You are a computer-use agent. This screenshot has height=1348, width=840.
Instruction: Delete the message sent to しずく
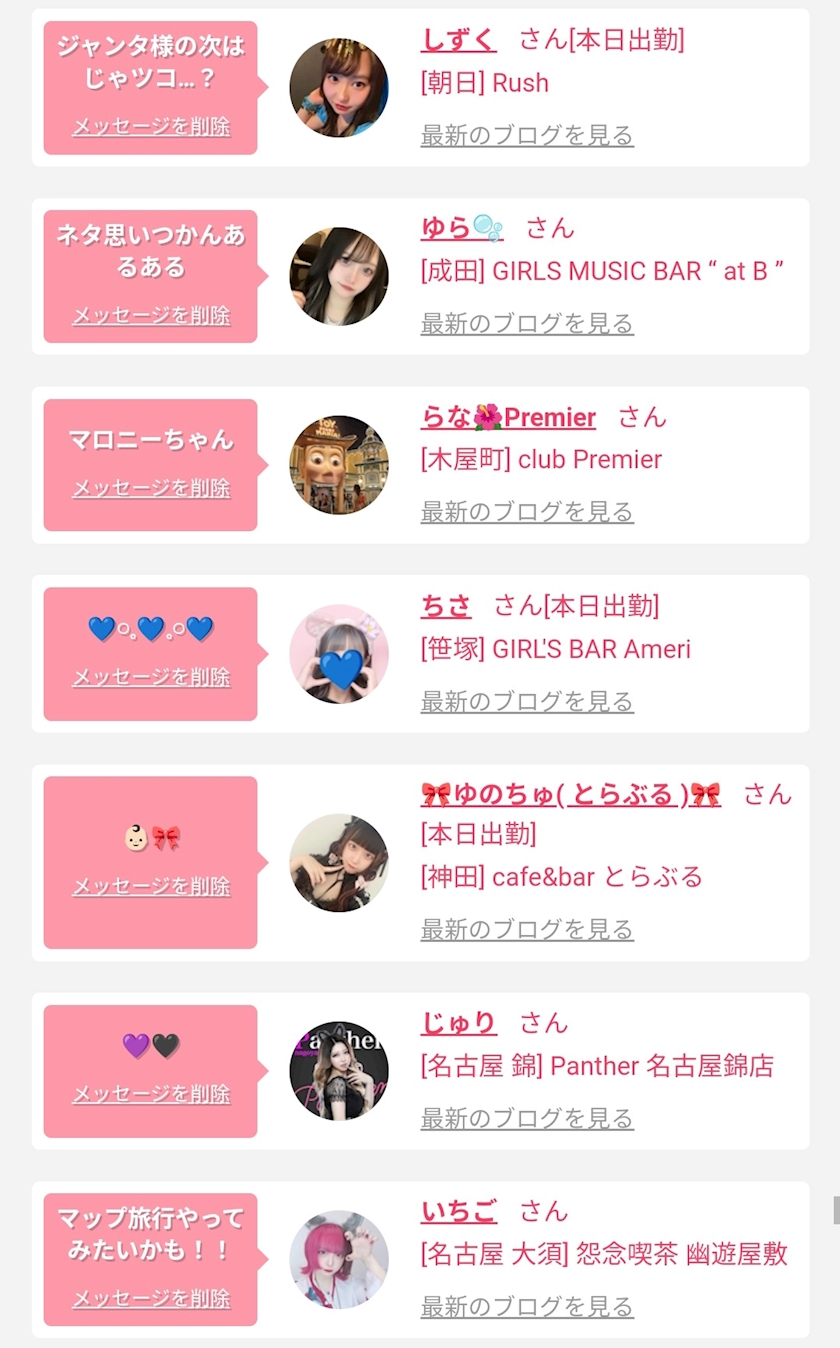pyautogui.click(x=151, y=127)
